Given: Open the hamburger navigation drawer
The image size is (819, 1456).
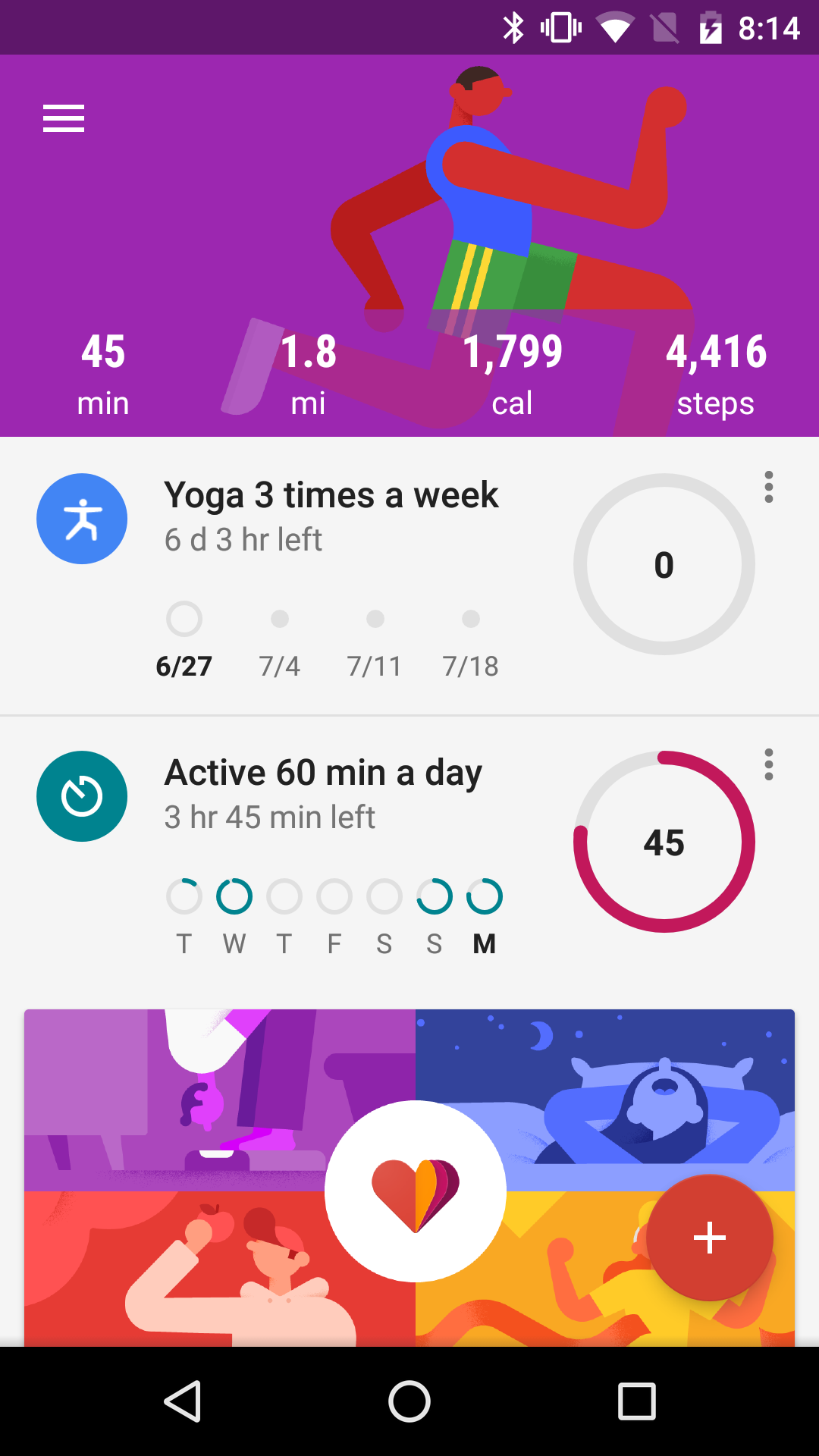Looking at the screenshot, I should coord(64,118).
